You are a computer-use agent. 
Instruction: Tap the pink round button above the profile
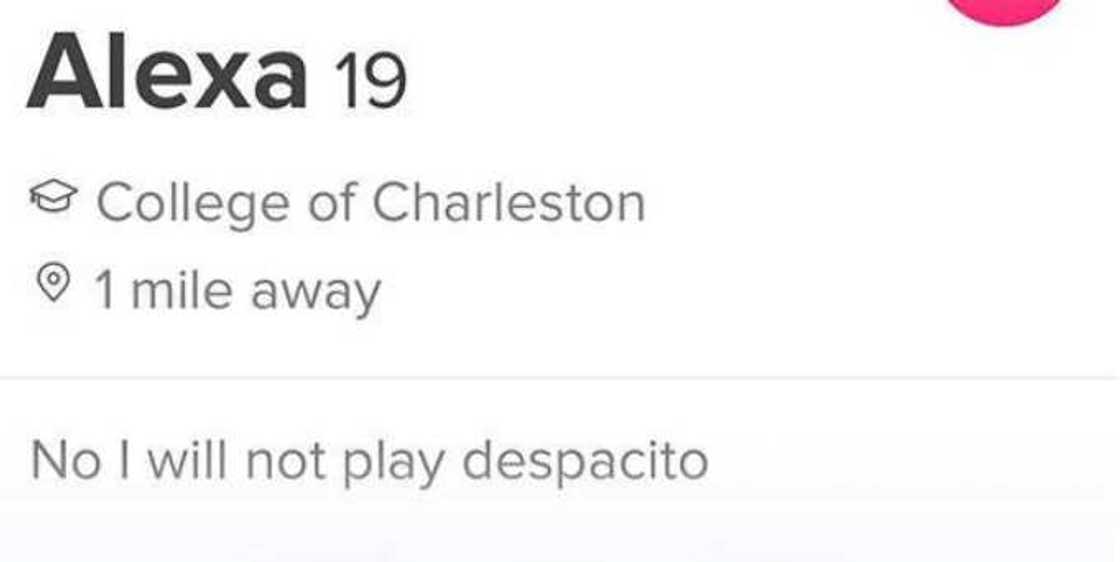click(x=1004, y=8)
